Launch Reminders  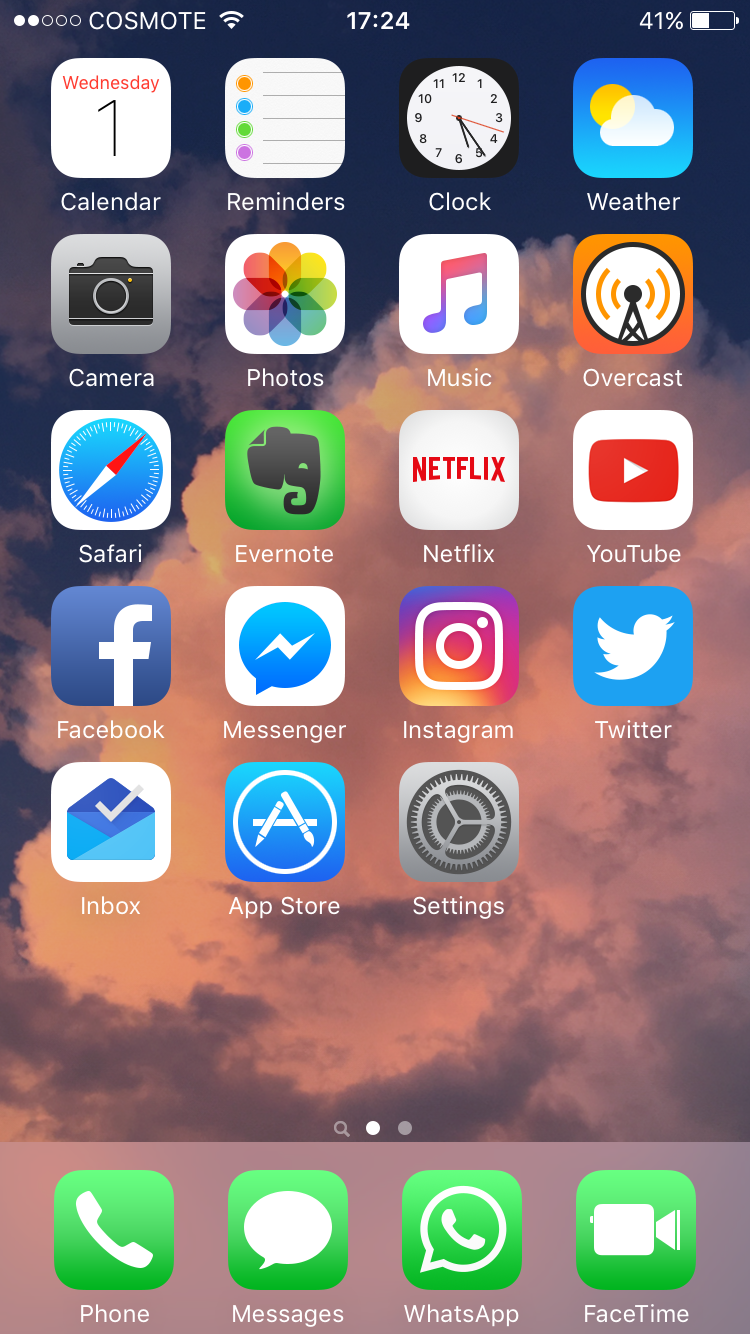coord(285,118)
